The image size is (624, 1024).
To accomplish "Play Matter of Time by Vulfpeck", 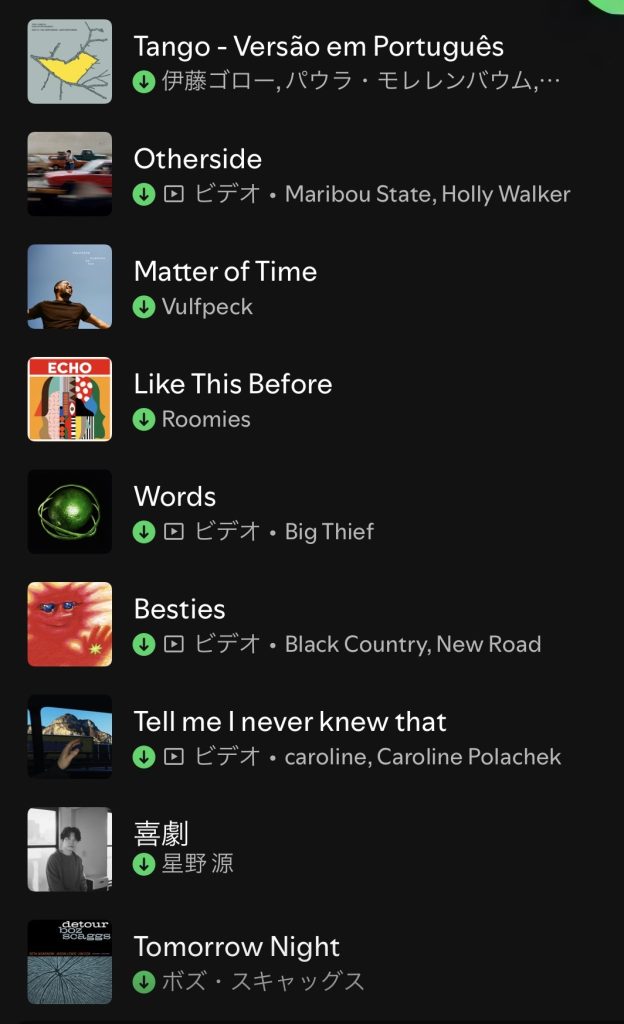I will [225, 272].
